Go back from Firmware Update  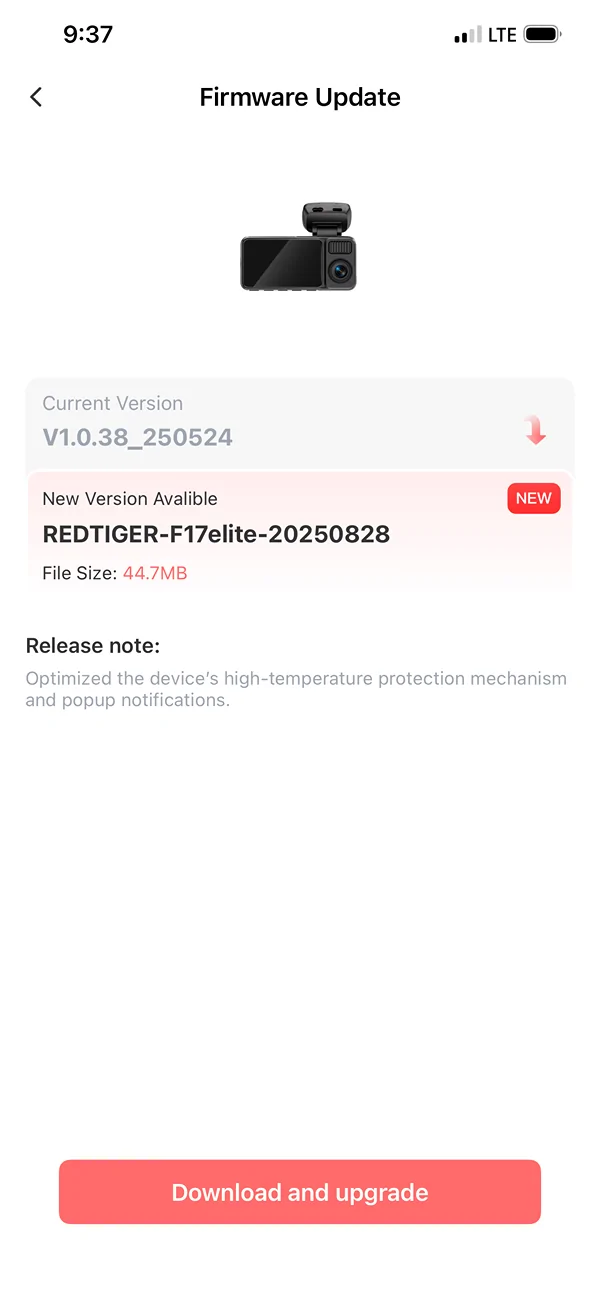36,97
